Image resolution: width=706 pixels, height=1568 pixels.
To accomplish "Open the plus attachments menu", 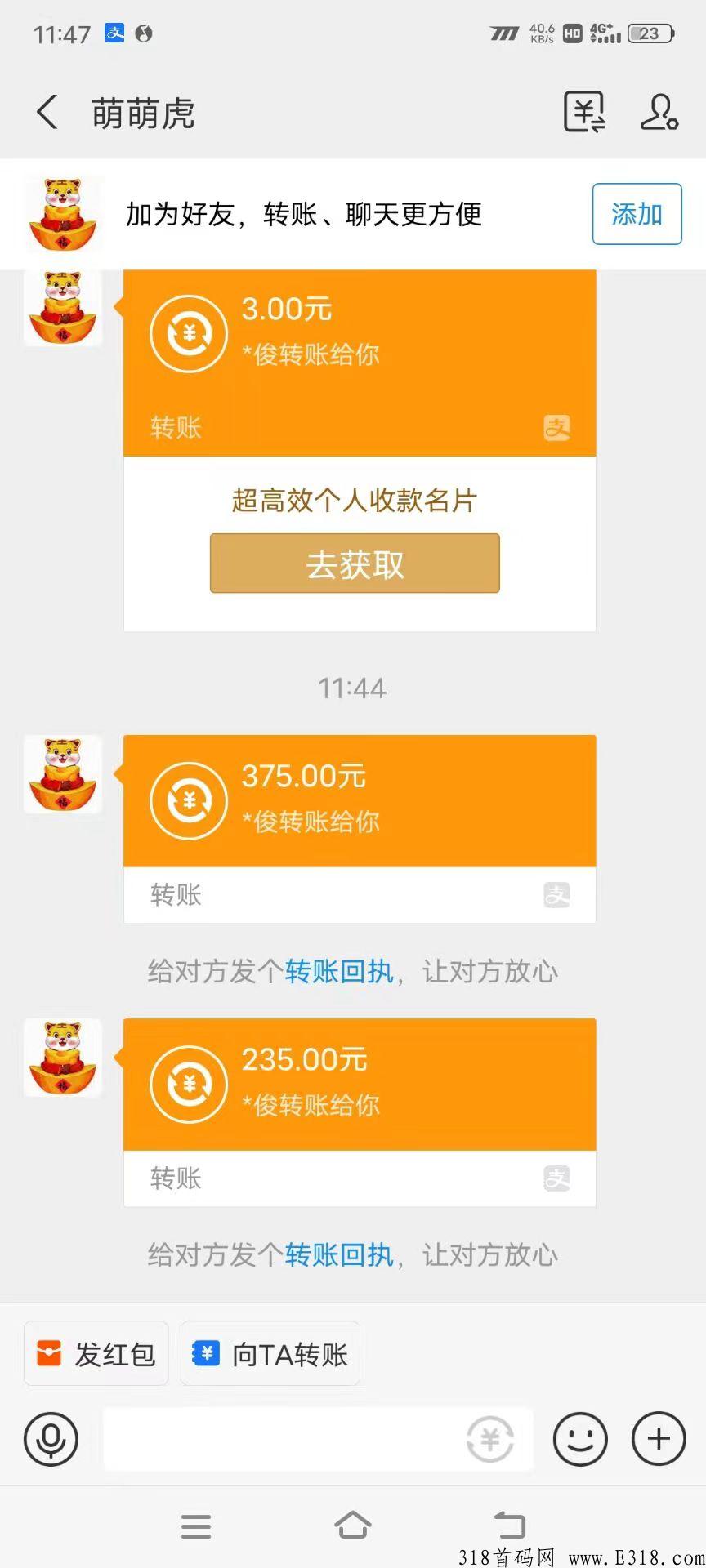I will click(x=659, y=1439).
